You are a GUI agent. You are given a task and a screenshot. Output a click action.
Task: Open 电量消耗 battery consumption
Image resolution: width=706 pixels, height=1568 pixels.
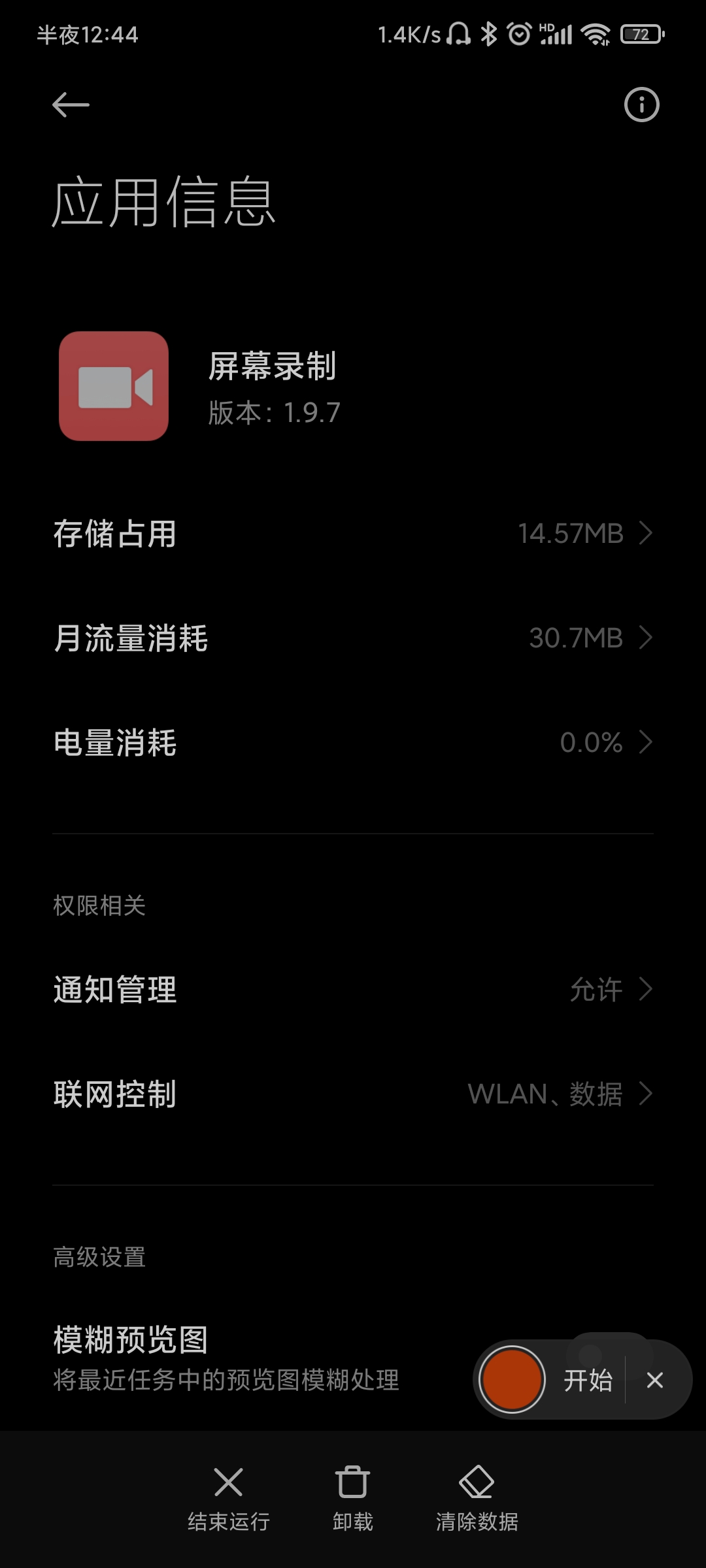point(353,742)
